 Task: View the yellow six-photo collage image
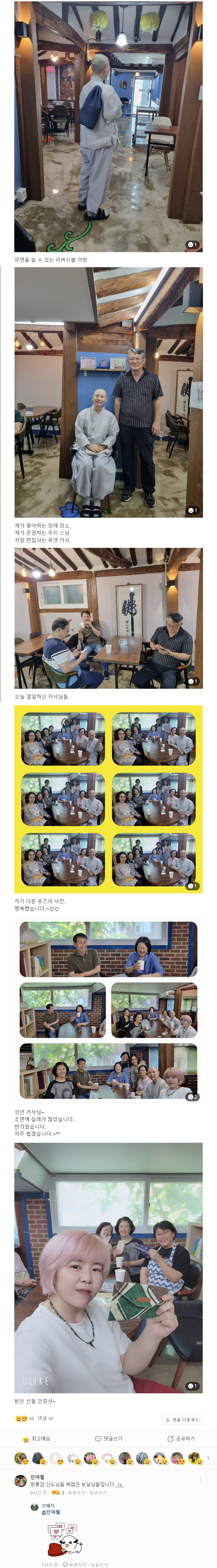(x=108, y=799)
